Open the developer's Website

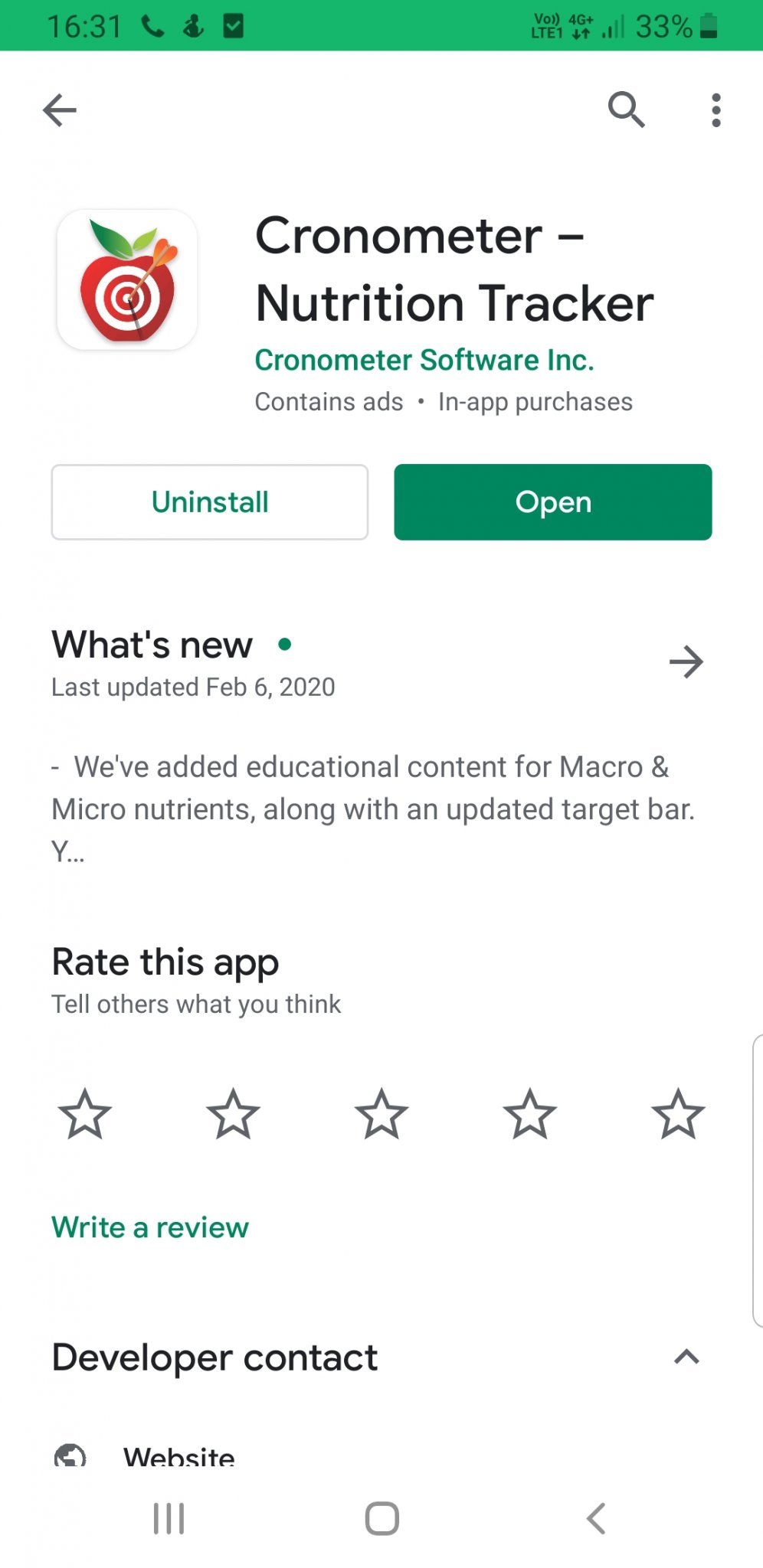tap(178, 1455)
